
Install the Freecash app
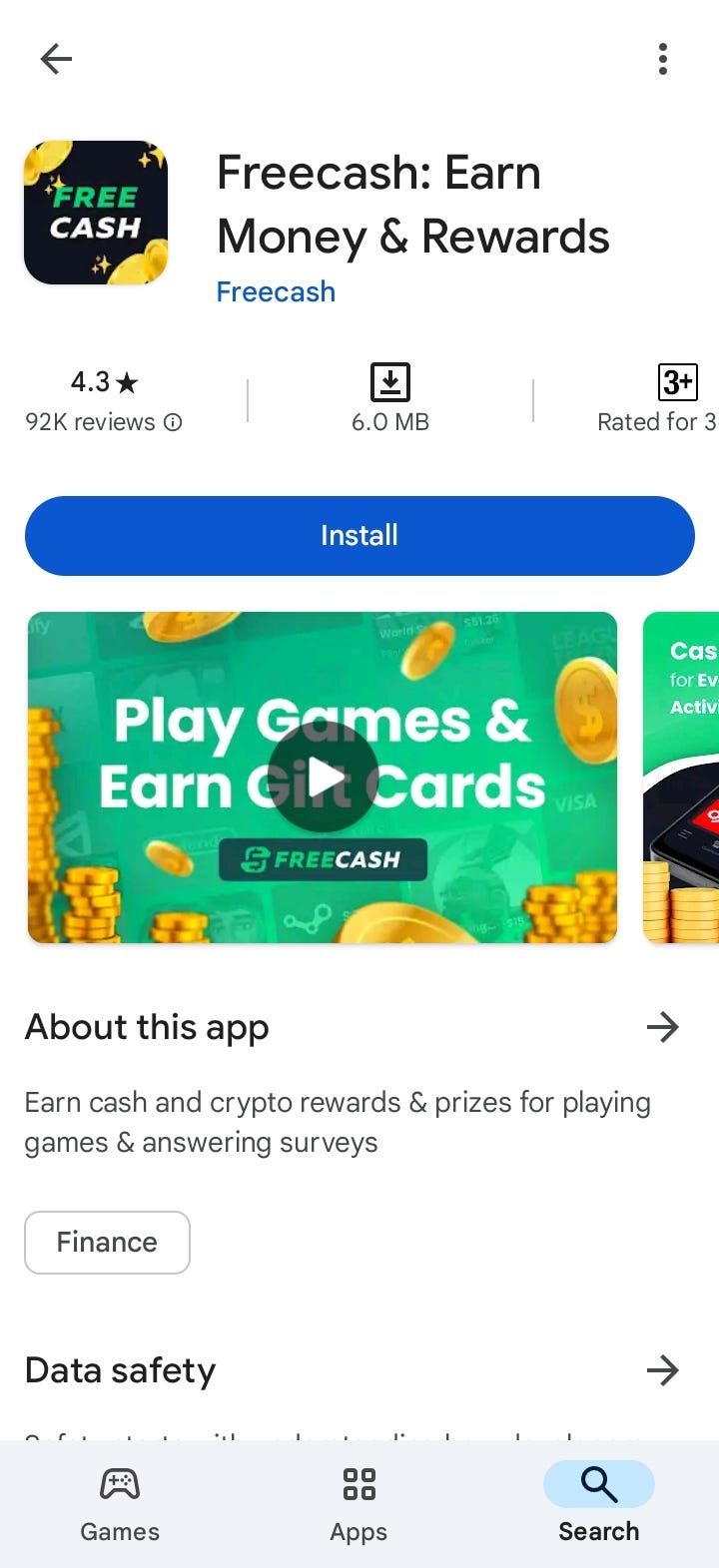359,536
